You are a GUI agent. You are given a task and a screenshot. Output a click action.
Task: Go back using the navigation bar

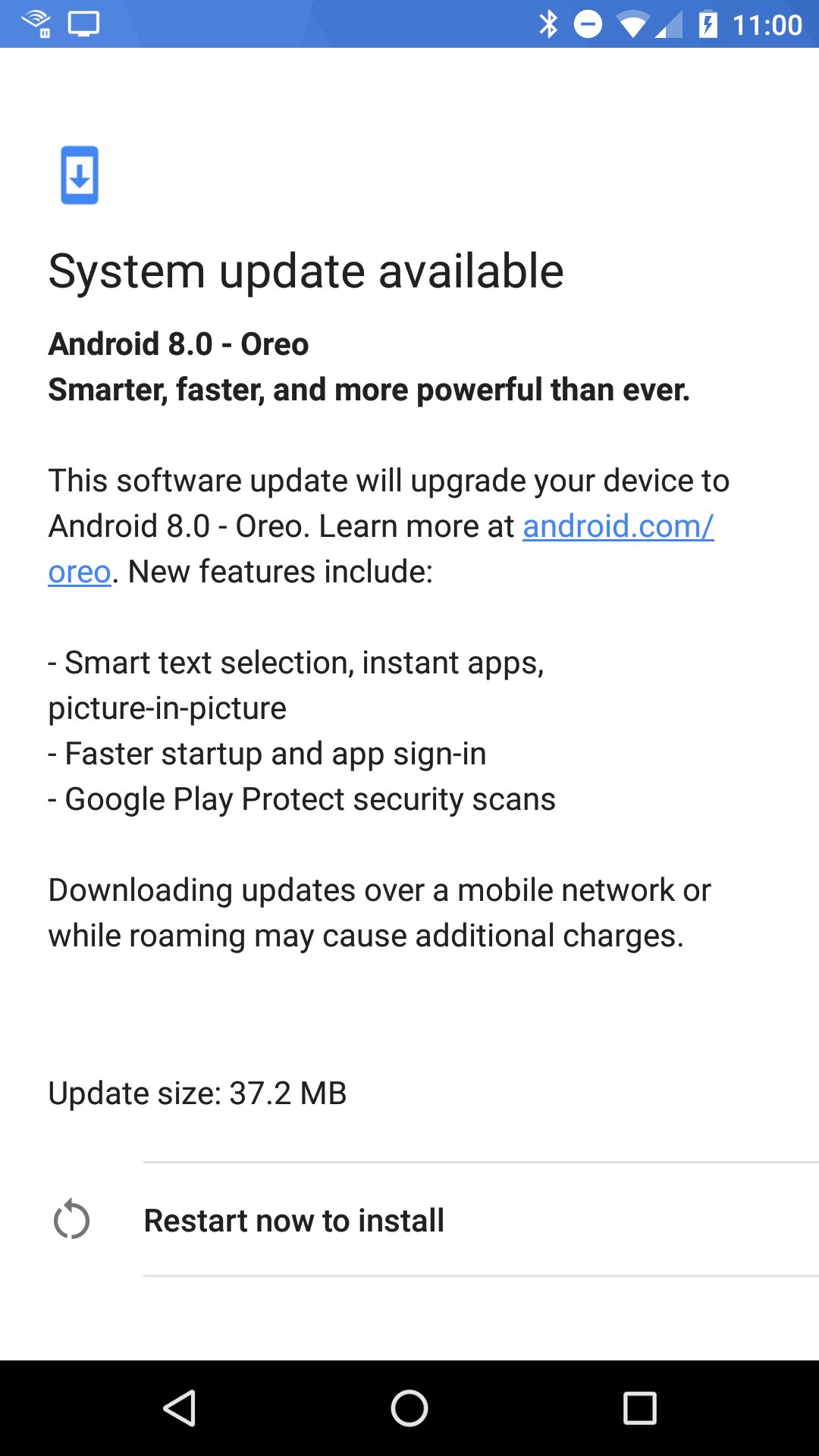(x=180, y=1408)
